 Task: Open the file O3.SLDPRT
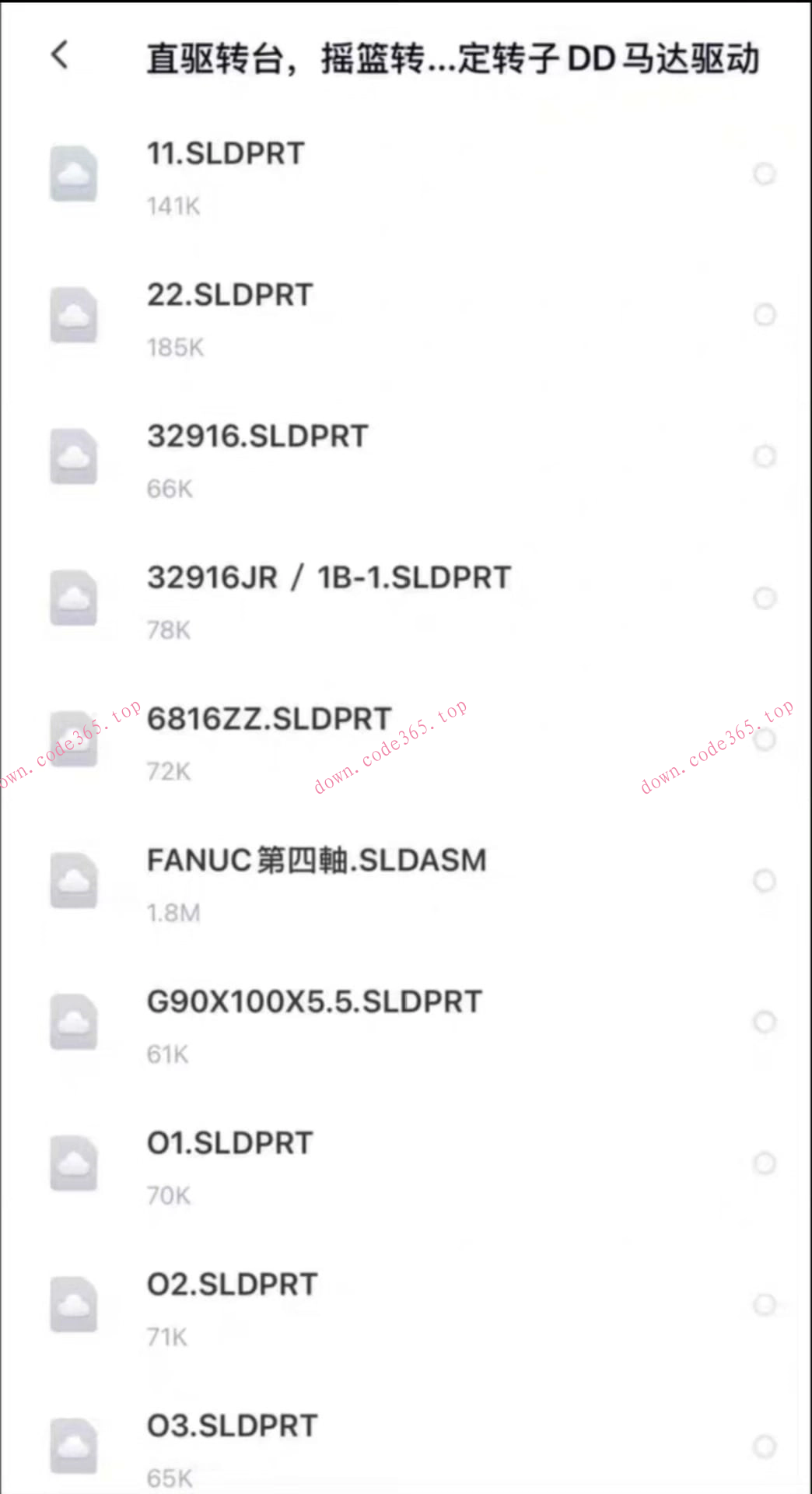point(231,1426)
